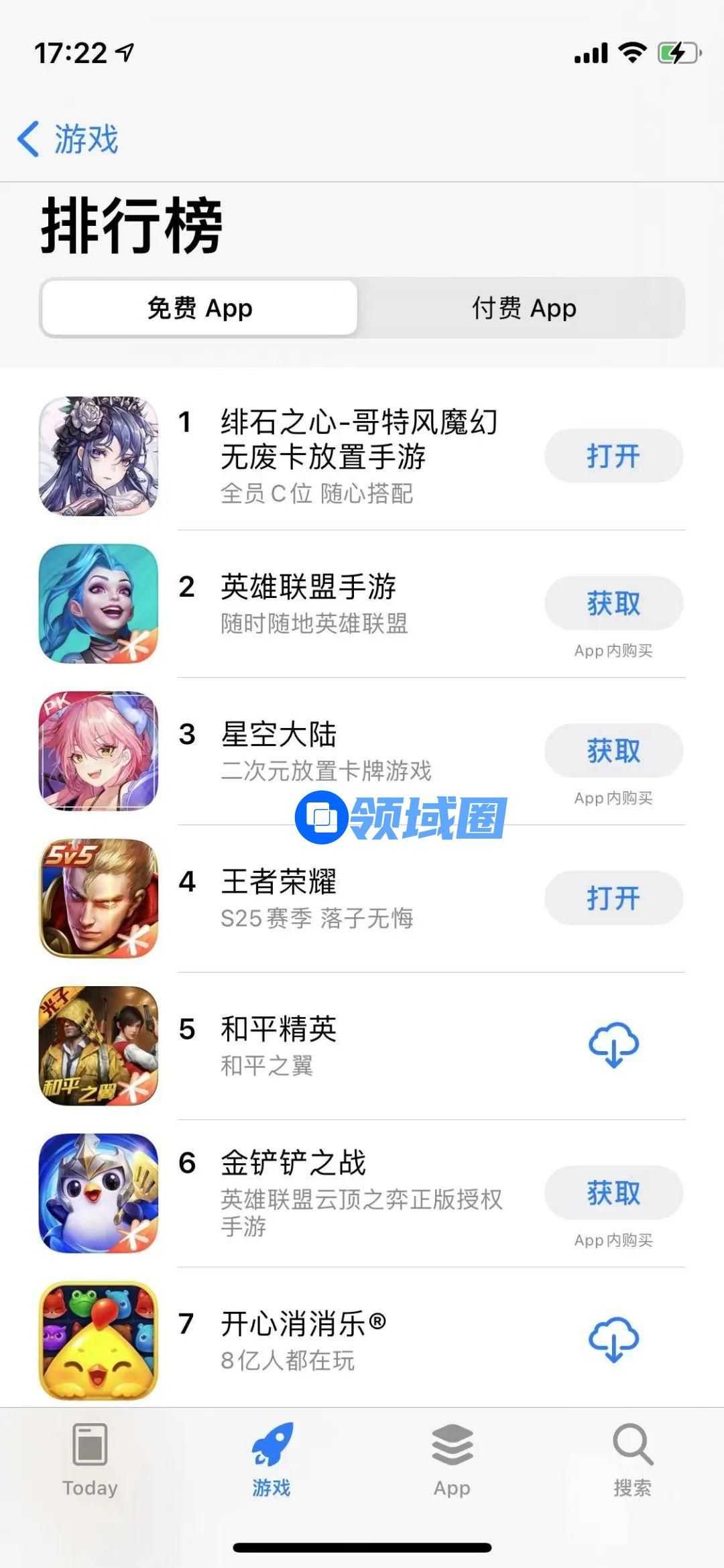Open 王者荣耀 with the 打开 button
724x1568 pixels.
613,898
